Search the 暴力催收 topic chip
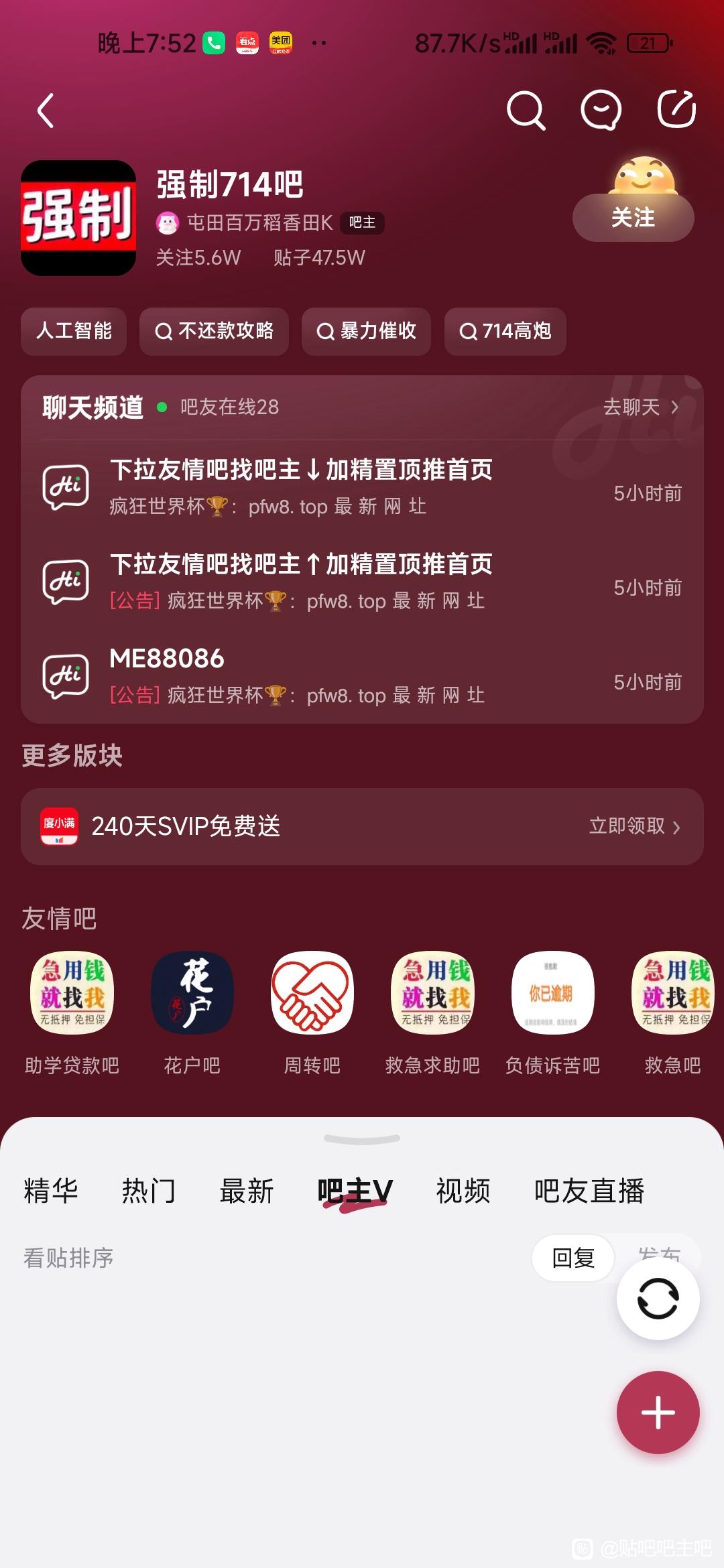The width and height of the screenshot is (724, 1568). [366, 331]
